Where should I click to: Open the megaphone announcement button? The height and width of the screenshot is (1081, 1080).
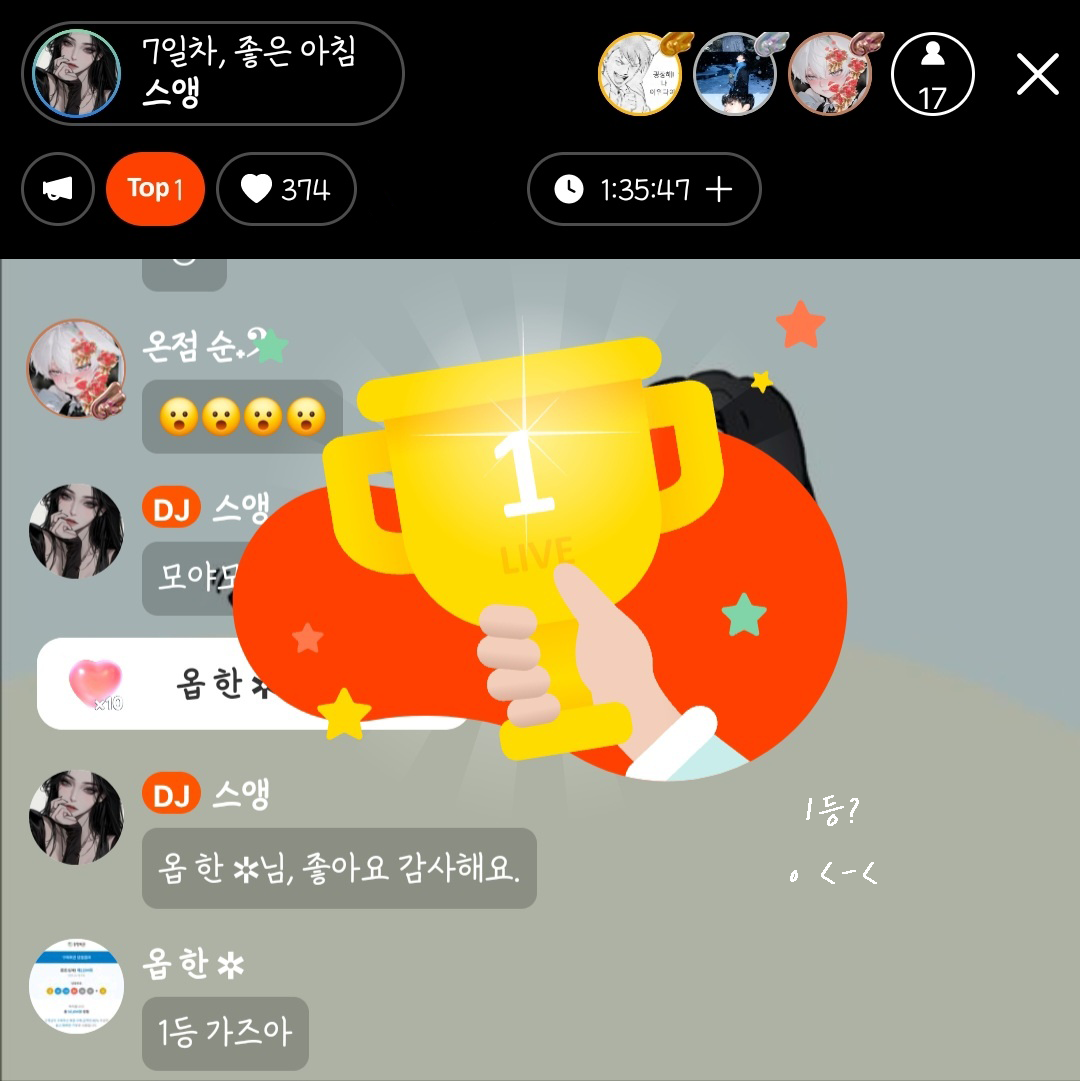pyautogui.click(x=58, y=189)
